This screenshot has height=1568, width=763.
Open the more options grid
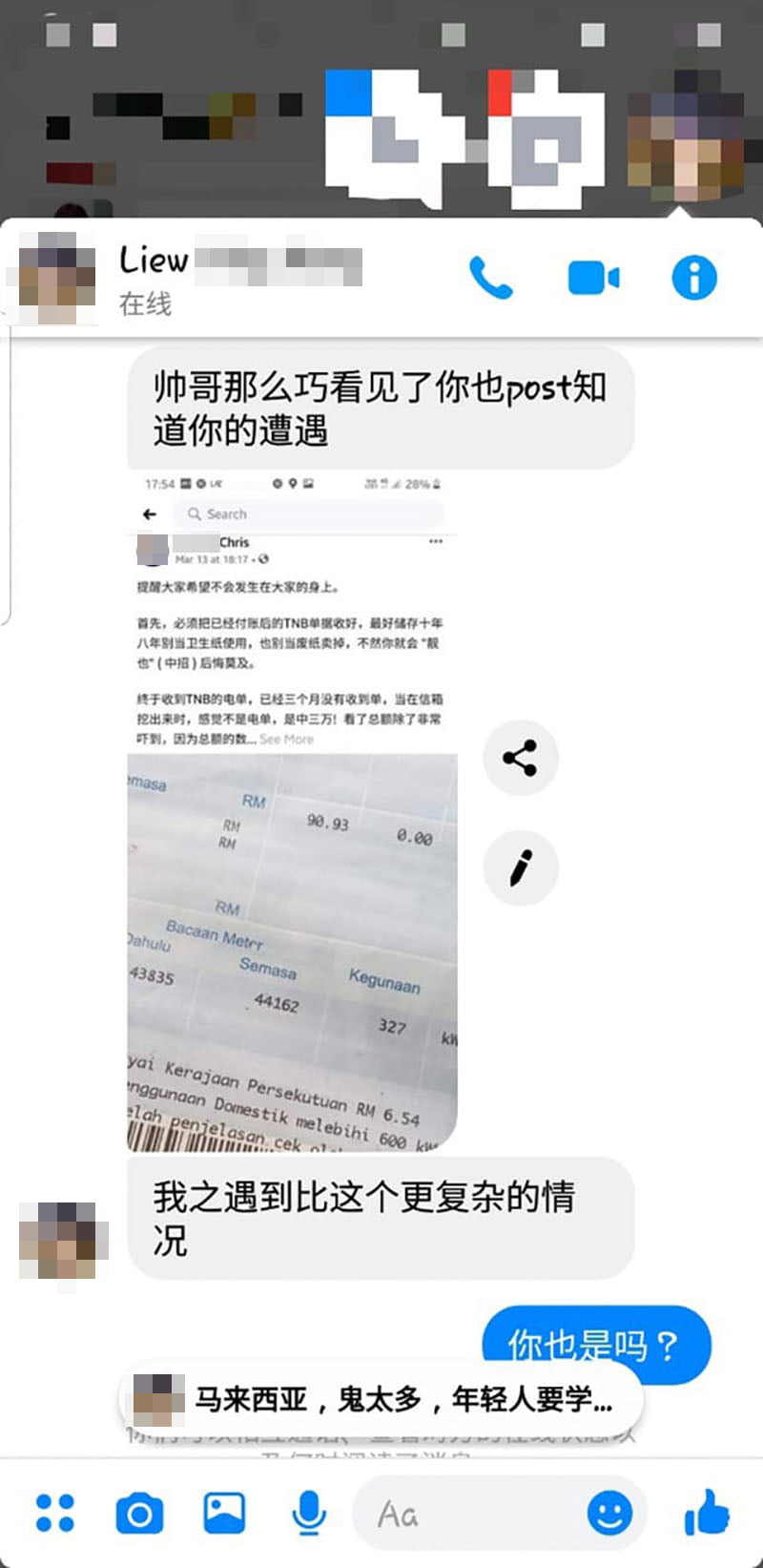coord(54,1514)
